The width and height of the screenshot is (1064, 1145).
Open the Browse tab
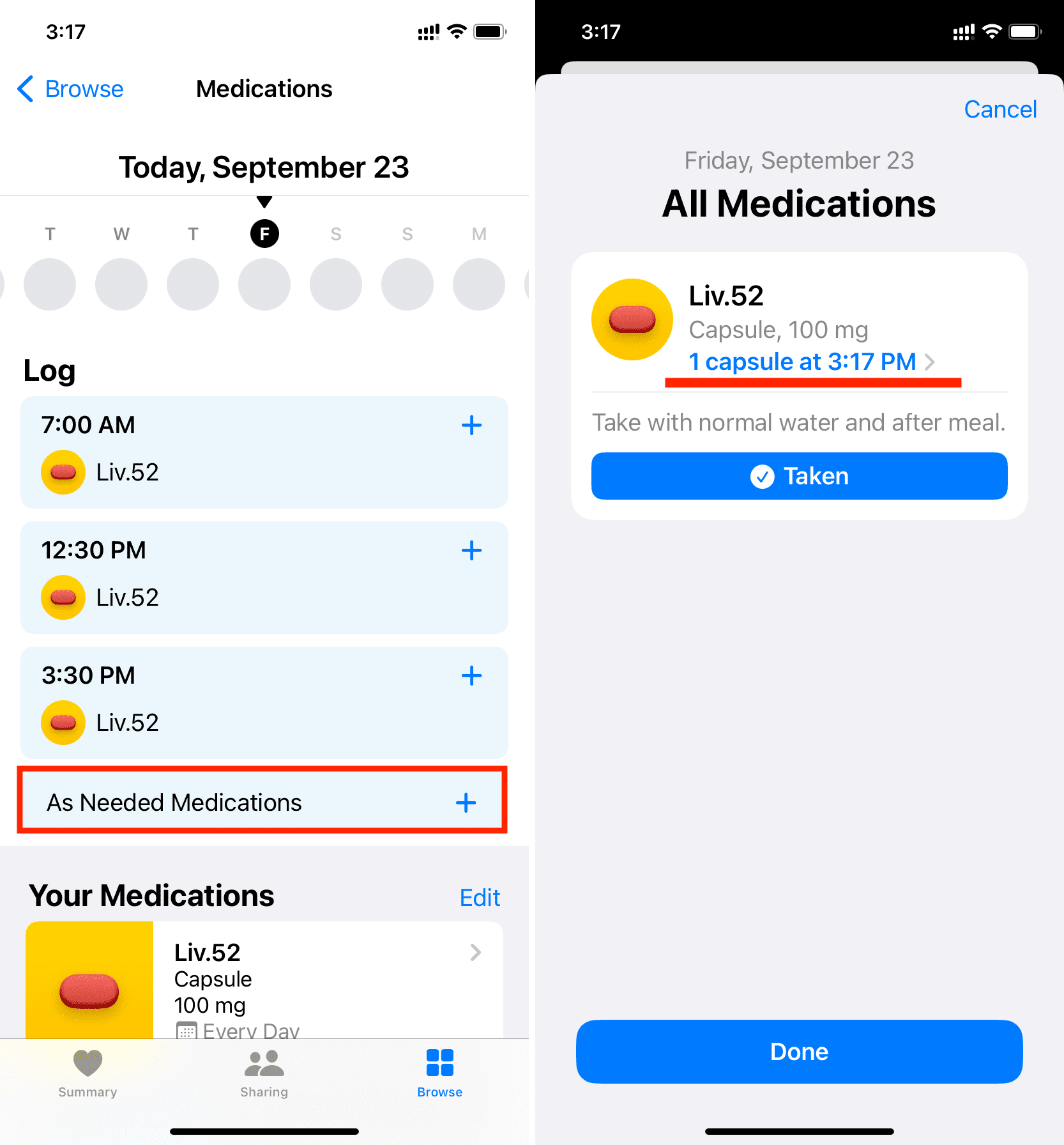(439, 1073)
